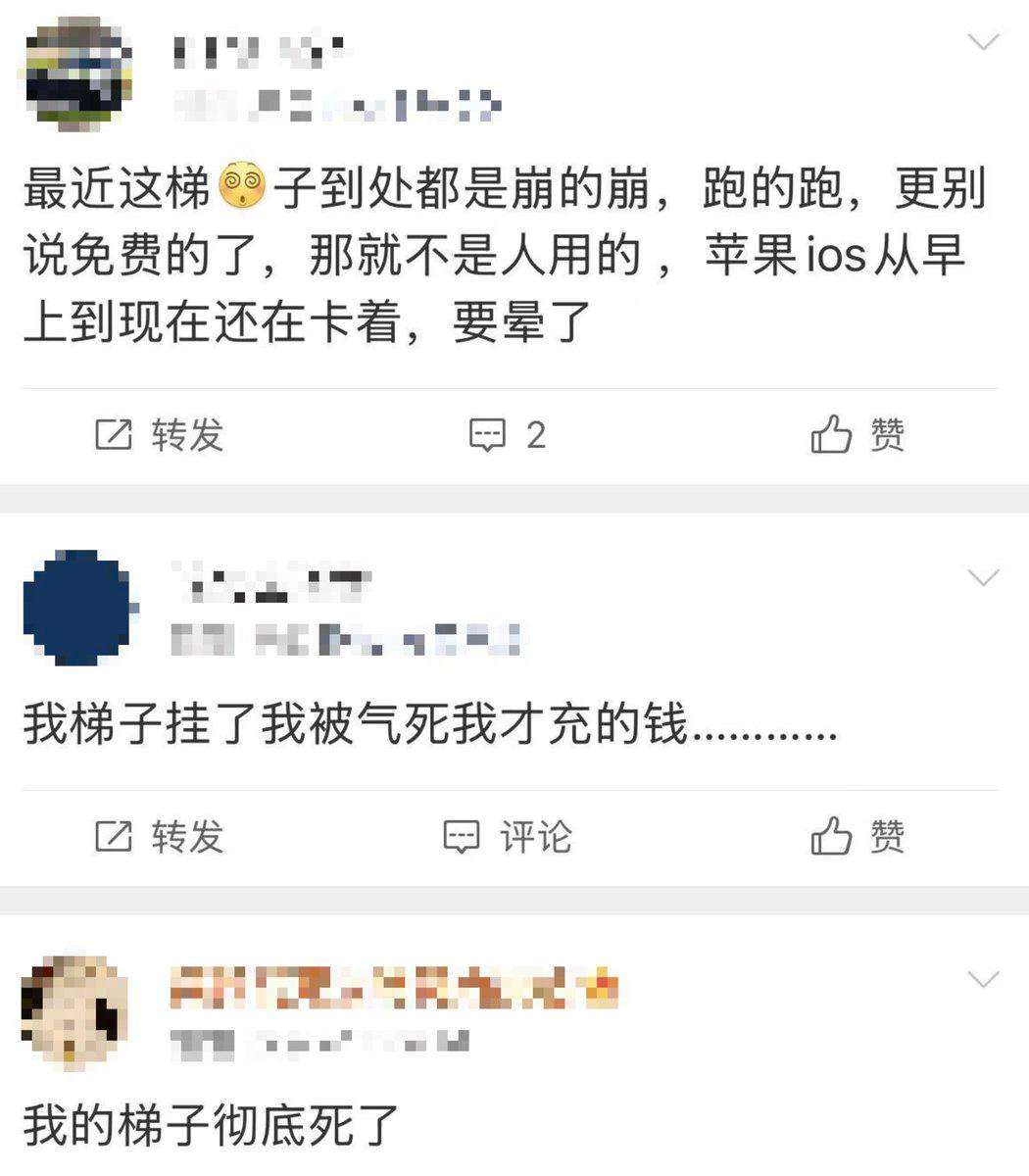Like the post mentioning 苹果ios
This screenshot has width=1029, height=1176.
(857, 435)
